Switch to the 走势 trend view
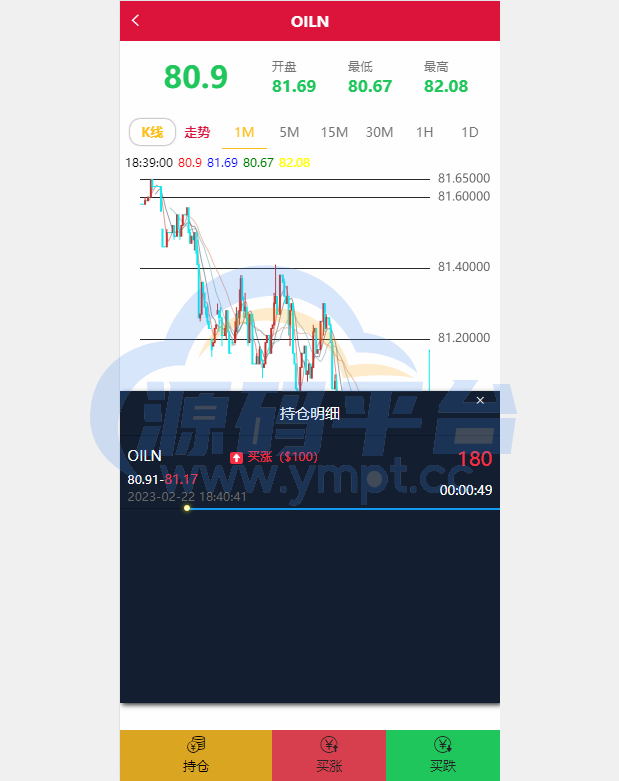This screenshot has height=781, width=619. click(x=198, y=132)
